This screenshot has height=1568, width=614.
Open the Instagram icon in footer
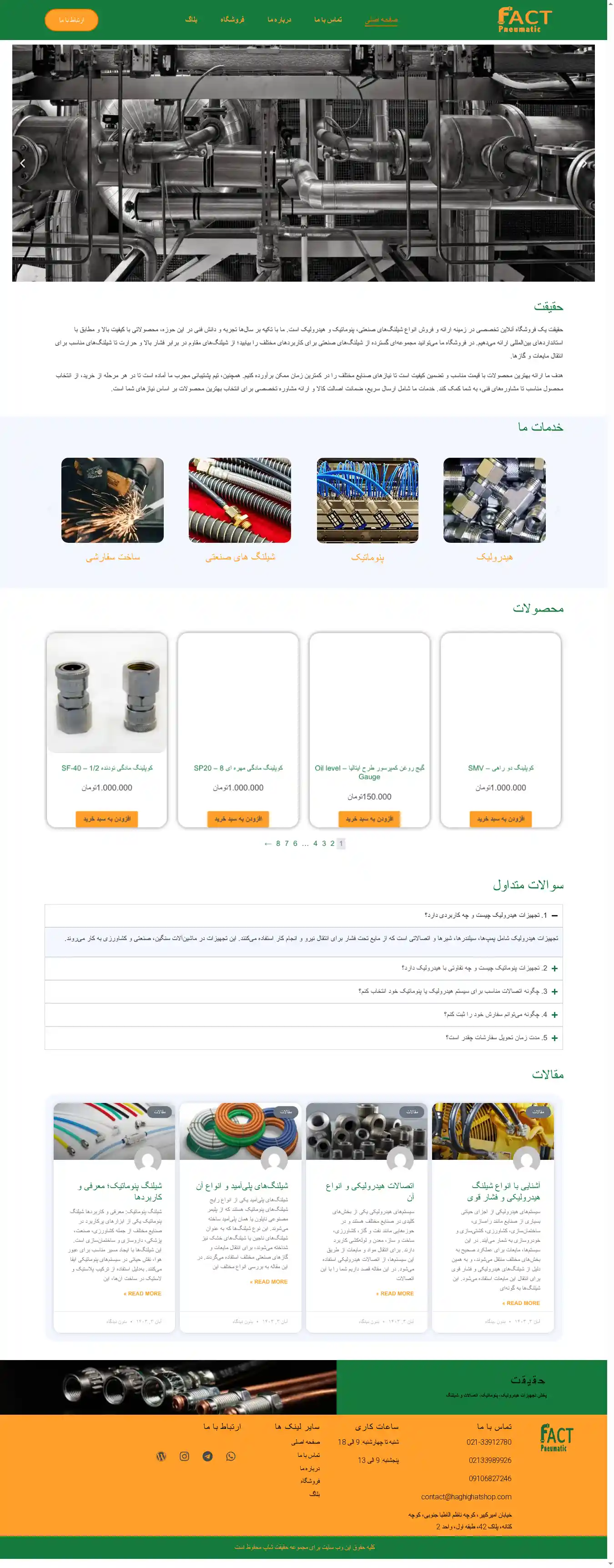click(184, 1456)
